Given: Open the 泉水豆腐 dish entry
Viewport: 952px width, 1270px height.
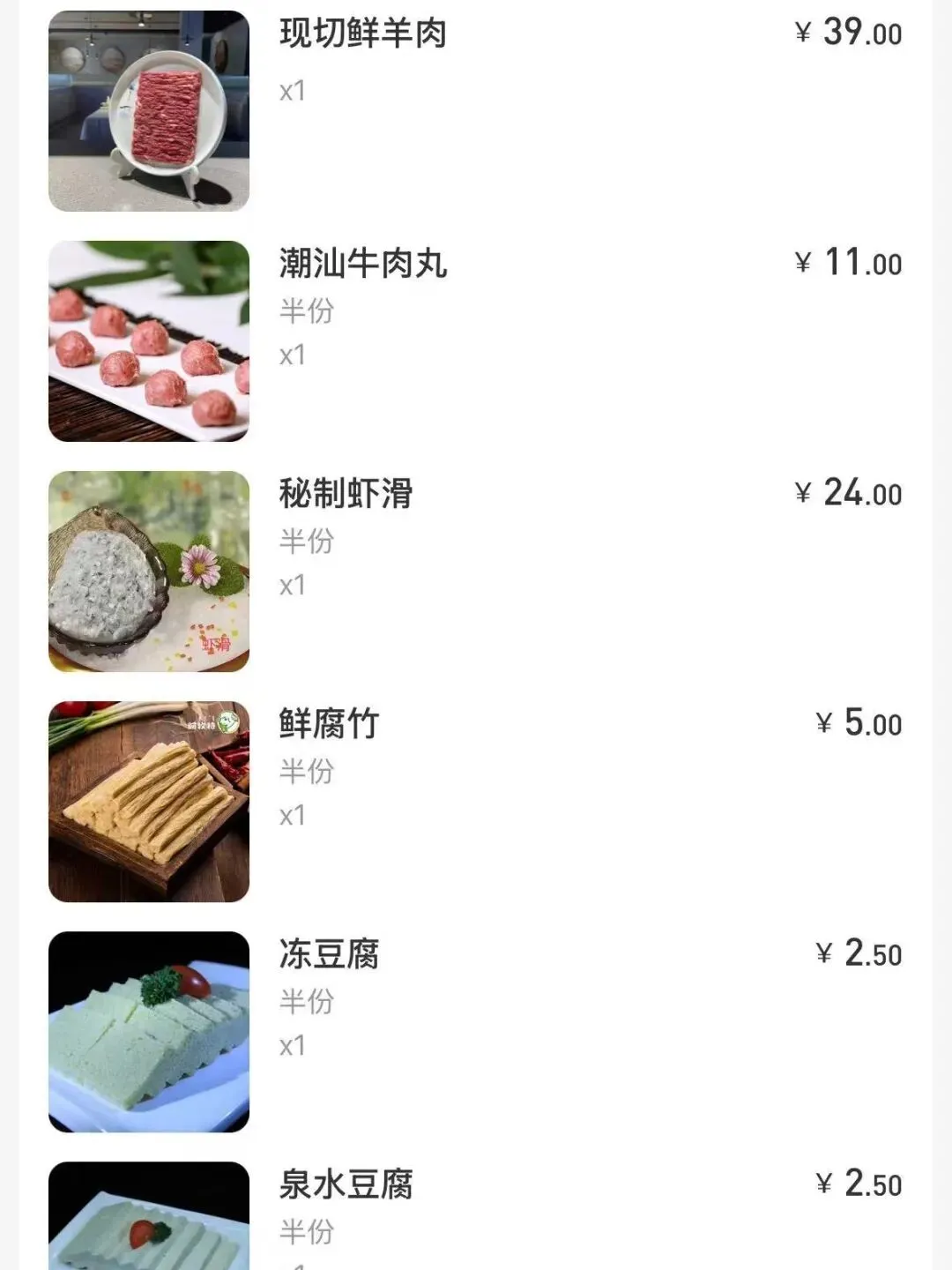Looking at the screenshot, I should [346, 1184].
